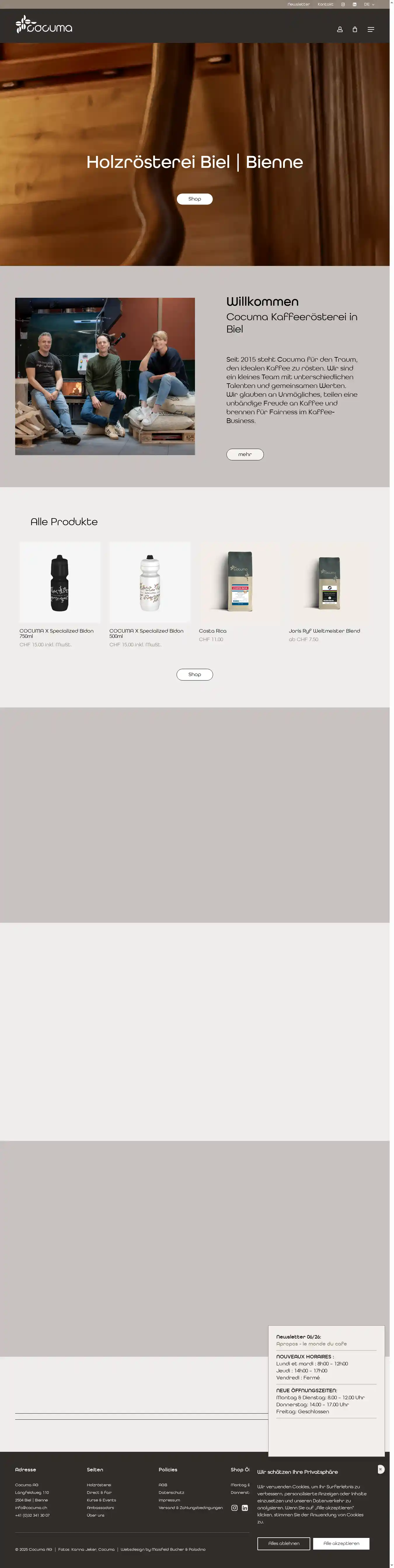
Task: Tap the Shop button on hero banner
Action: click(194, 199)
